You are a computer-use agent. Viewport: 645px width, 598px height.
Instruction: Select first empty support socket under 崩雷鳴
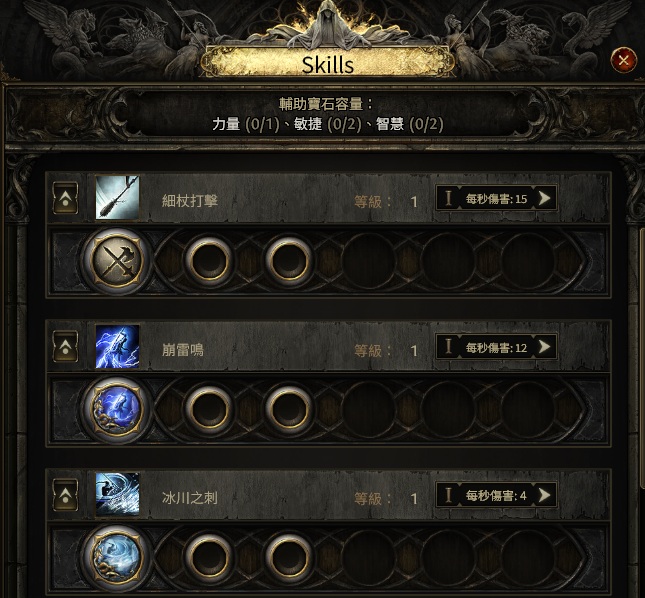[x=210, y=408]
